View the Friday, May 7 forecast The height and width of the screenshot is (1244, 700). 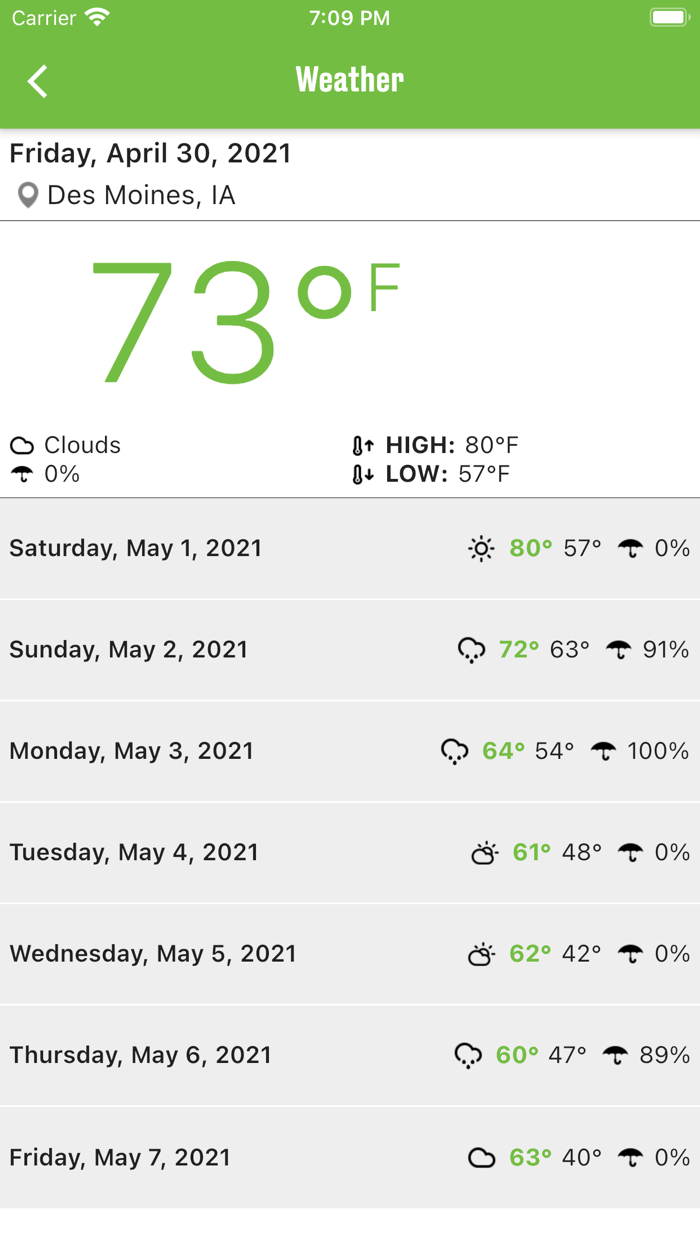tap(350, 1157)
